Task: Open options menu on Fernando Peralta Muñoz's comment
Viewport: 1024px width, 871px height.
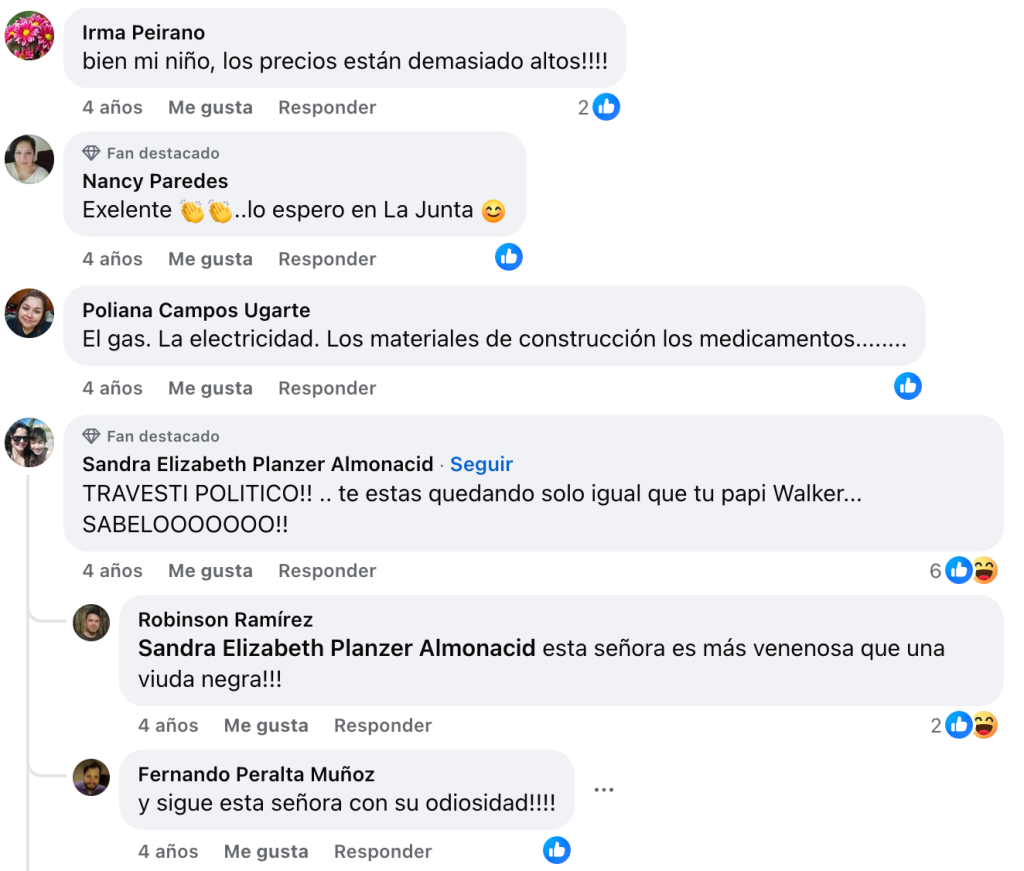Action: point(603,789)
